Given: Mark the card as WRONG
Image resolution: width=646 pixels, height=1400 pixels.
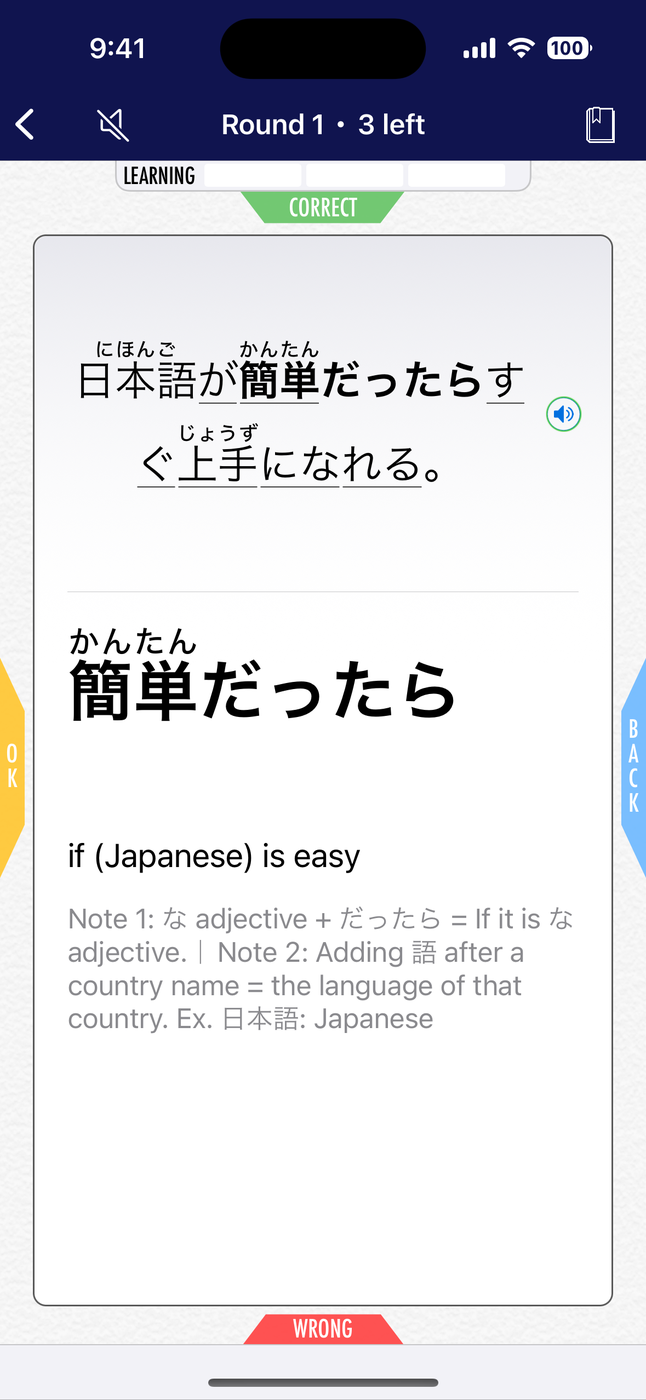Looking at the screenshot, I should [x=322, y=1329].
